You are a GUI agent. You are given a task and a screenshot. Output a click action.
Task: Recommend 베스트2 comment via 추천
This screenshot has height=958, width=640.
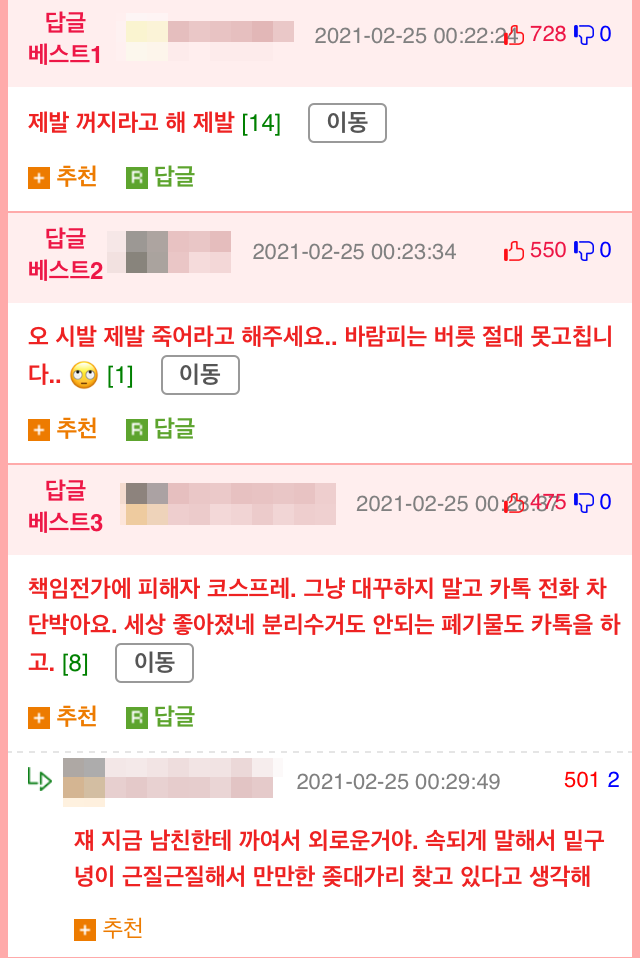63,429
